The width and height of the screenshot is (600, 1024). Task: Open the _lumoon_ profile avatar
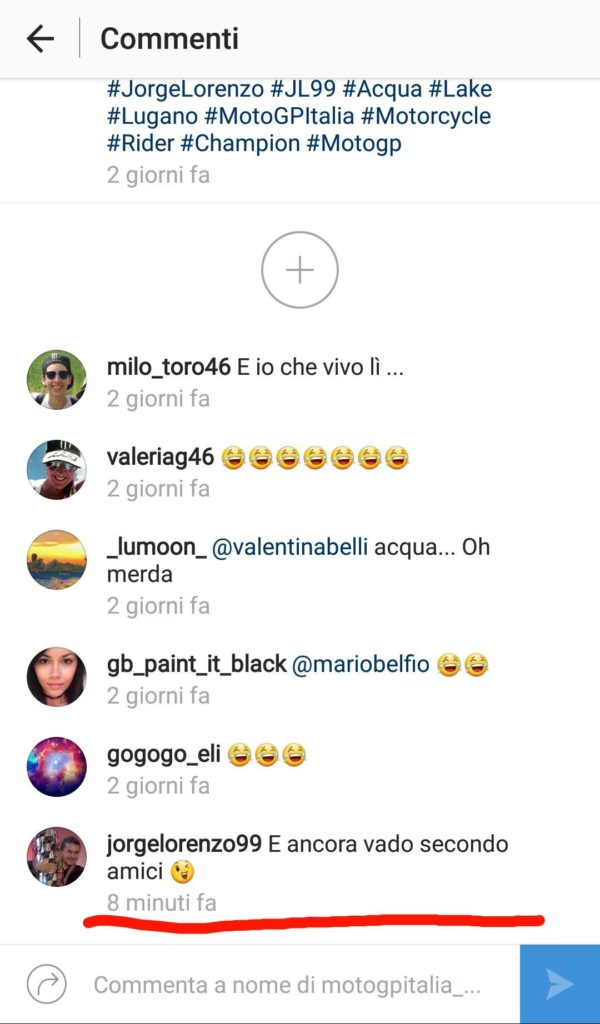[x=56, y=560]
